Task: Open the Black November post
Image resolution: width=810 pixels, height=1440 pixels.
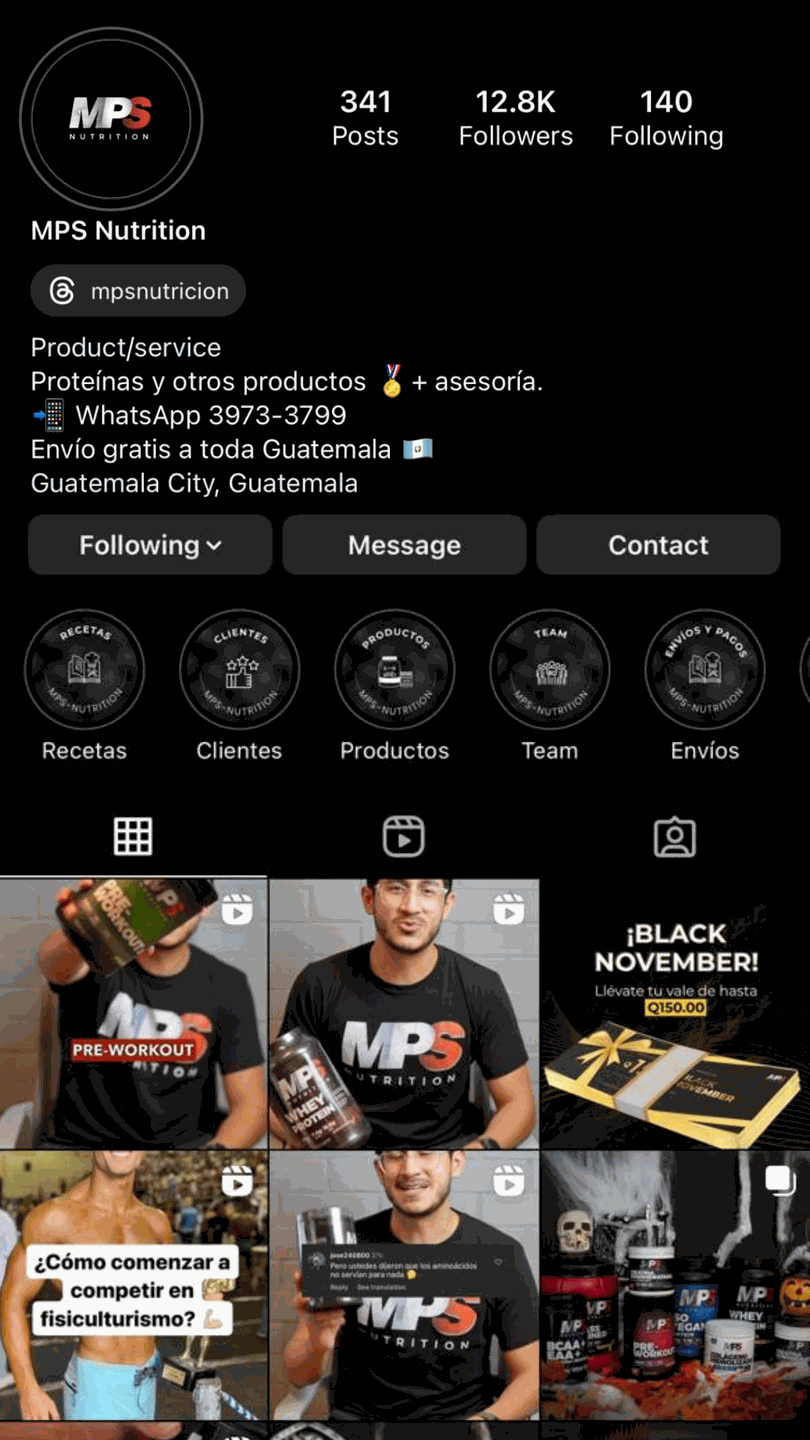Action: (x=675, y=1013)
